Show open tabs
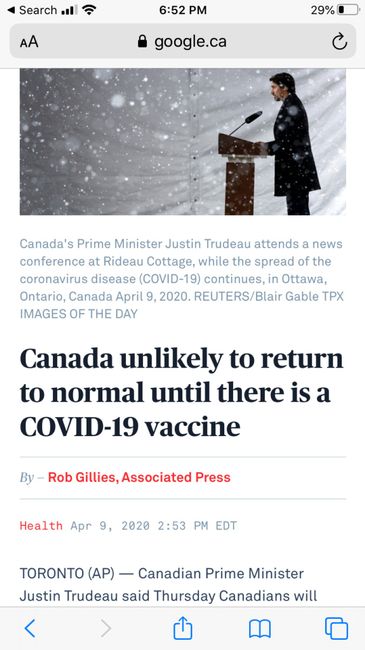Image resolution: width=365 pixels, height=650 pixels. point(336,628)
